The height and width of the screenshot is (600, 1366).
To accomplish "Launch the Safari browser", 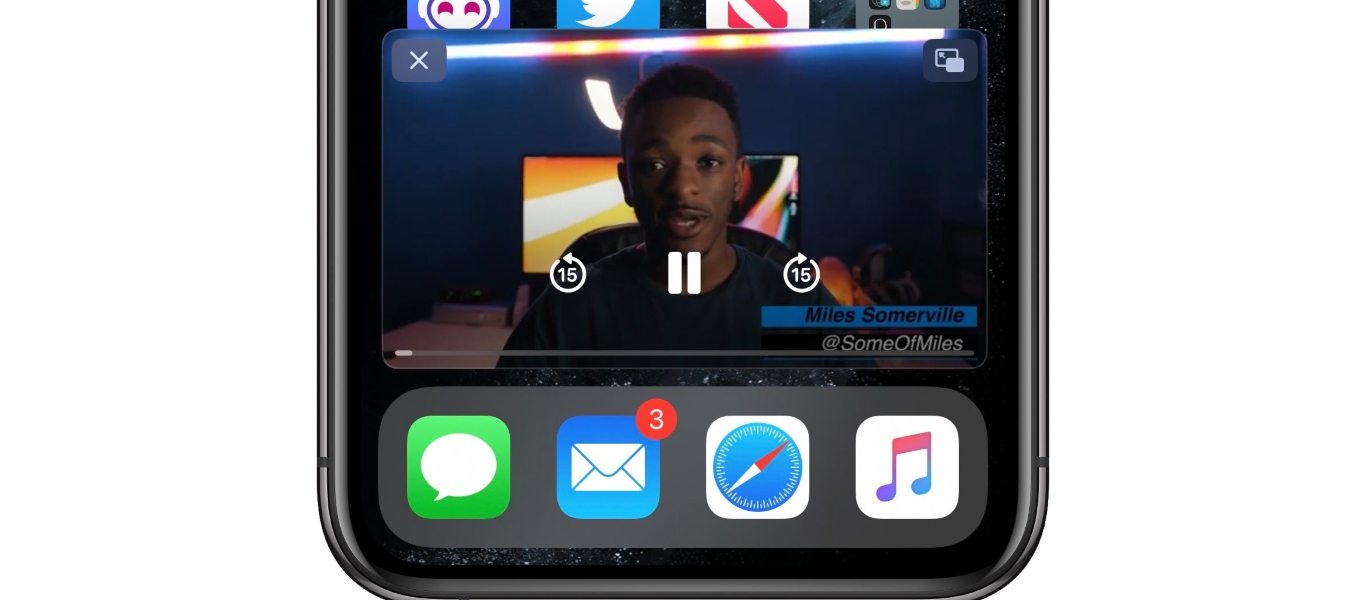I will pos(757,467).
